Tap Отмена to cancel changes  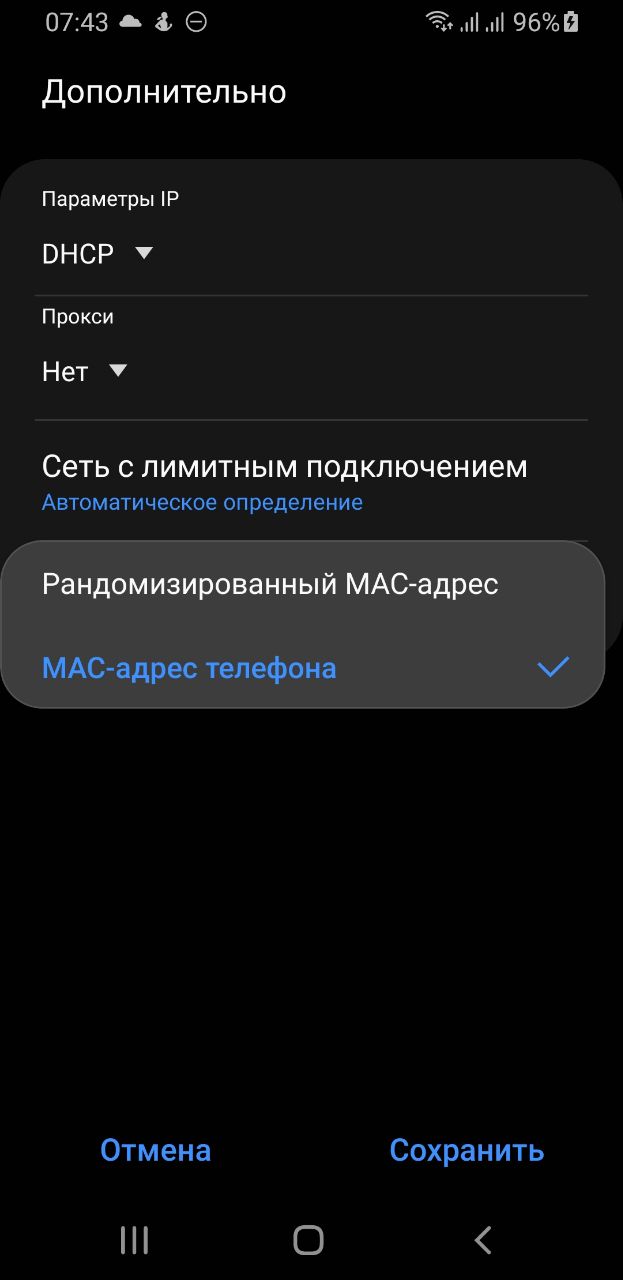155,1150
